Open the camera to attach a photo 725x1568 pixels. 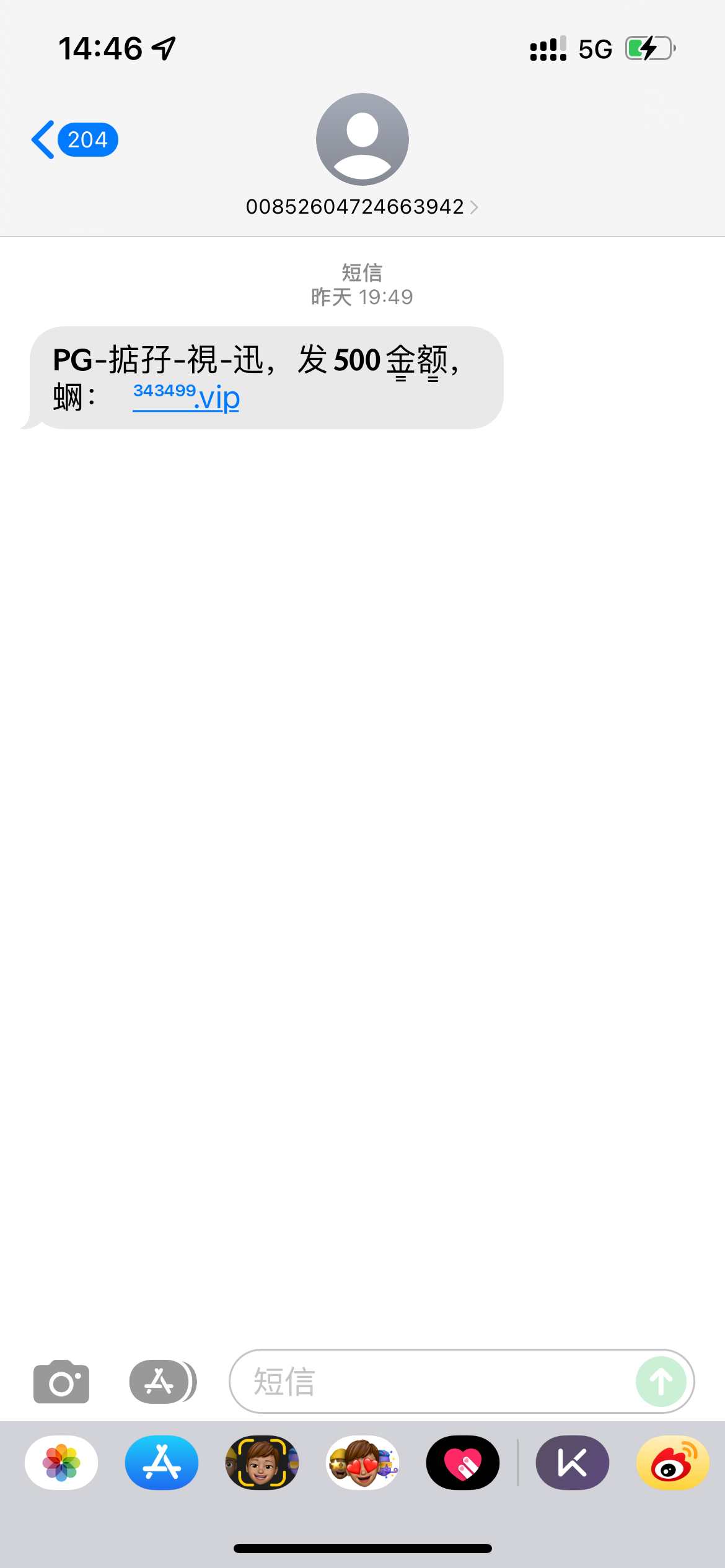61,1382
